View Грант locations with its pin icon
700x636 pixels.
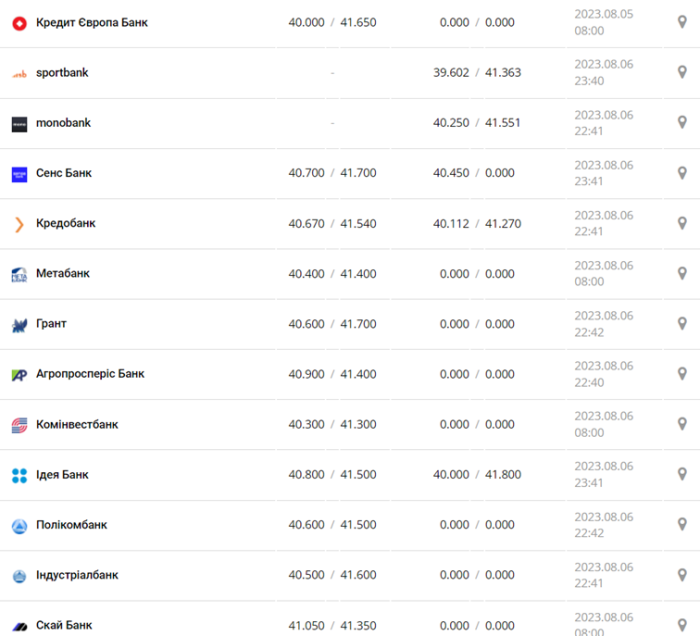click(682, 324)
